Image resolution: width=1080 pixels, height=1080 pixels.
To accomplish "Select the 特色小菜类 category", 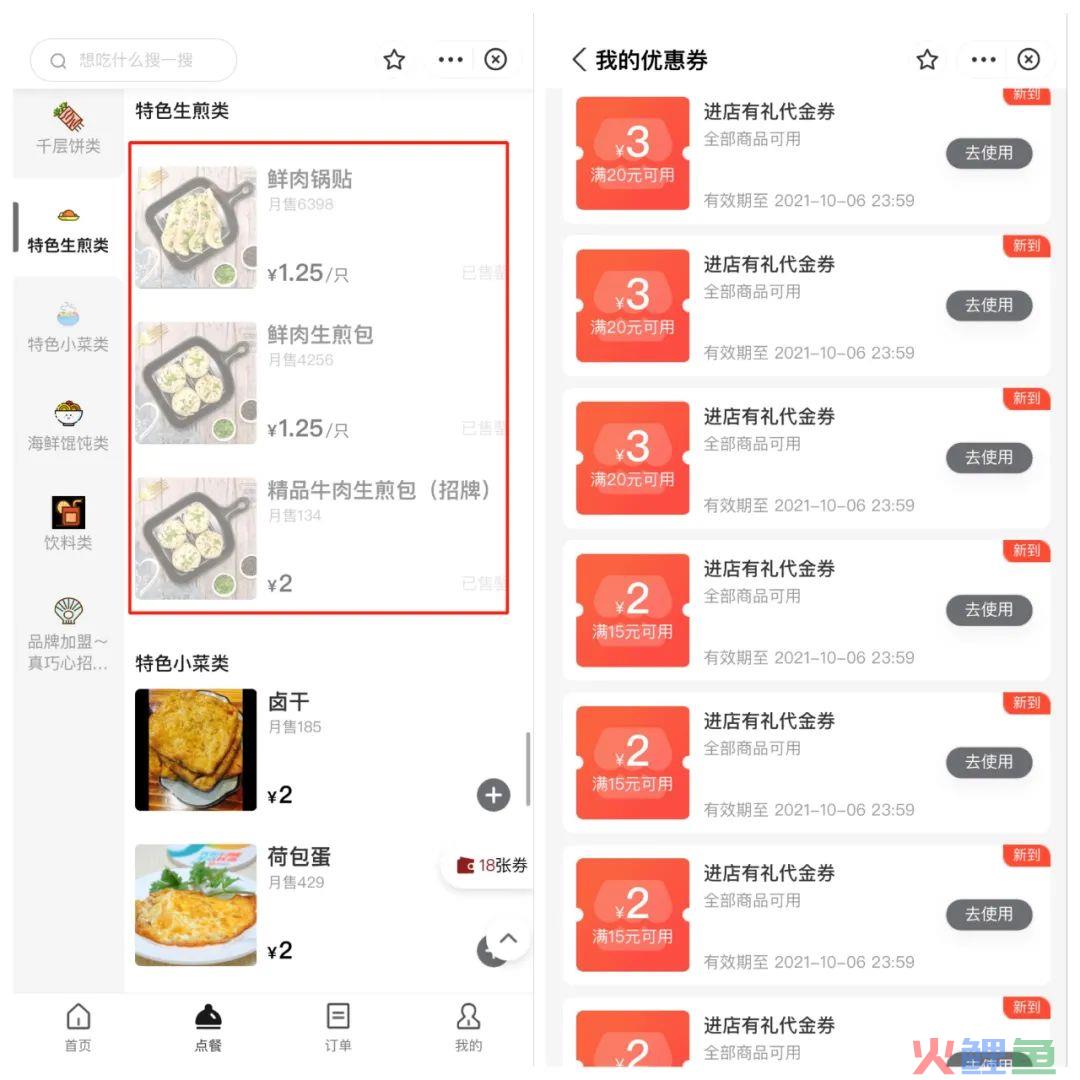I will coord(68,327).
